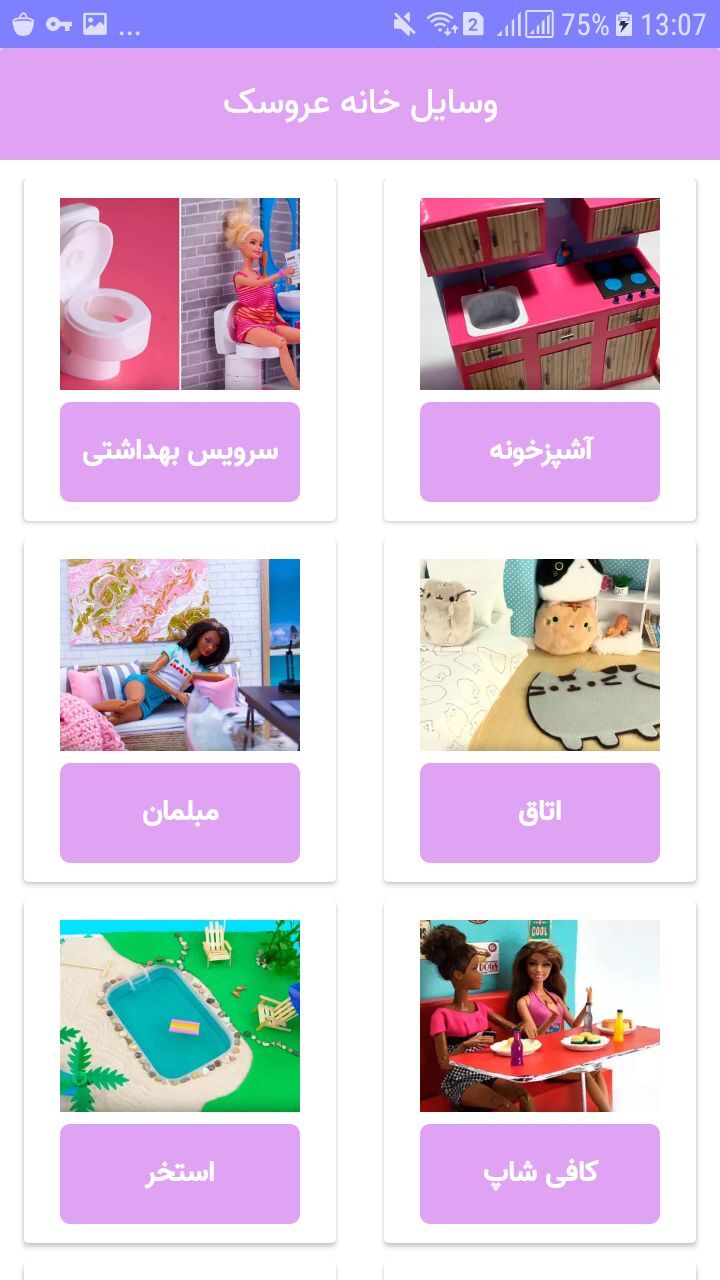This screenshot has width=720, height=1280.
Task: Click the bathroom toilet thumbnail image
Action: 180,293
